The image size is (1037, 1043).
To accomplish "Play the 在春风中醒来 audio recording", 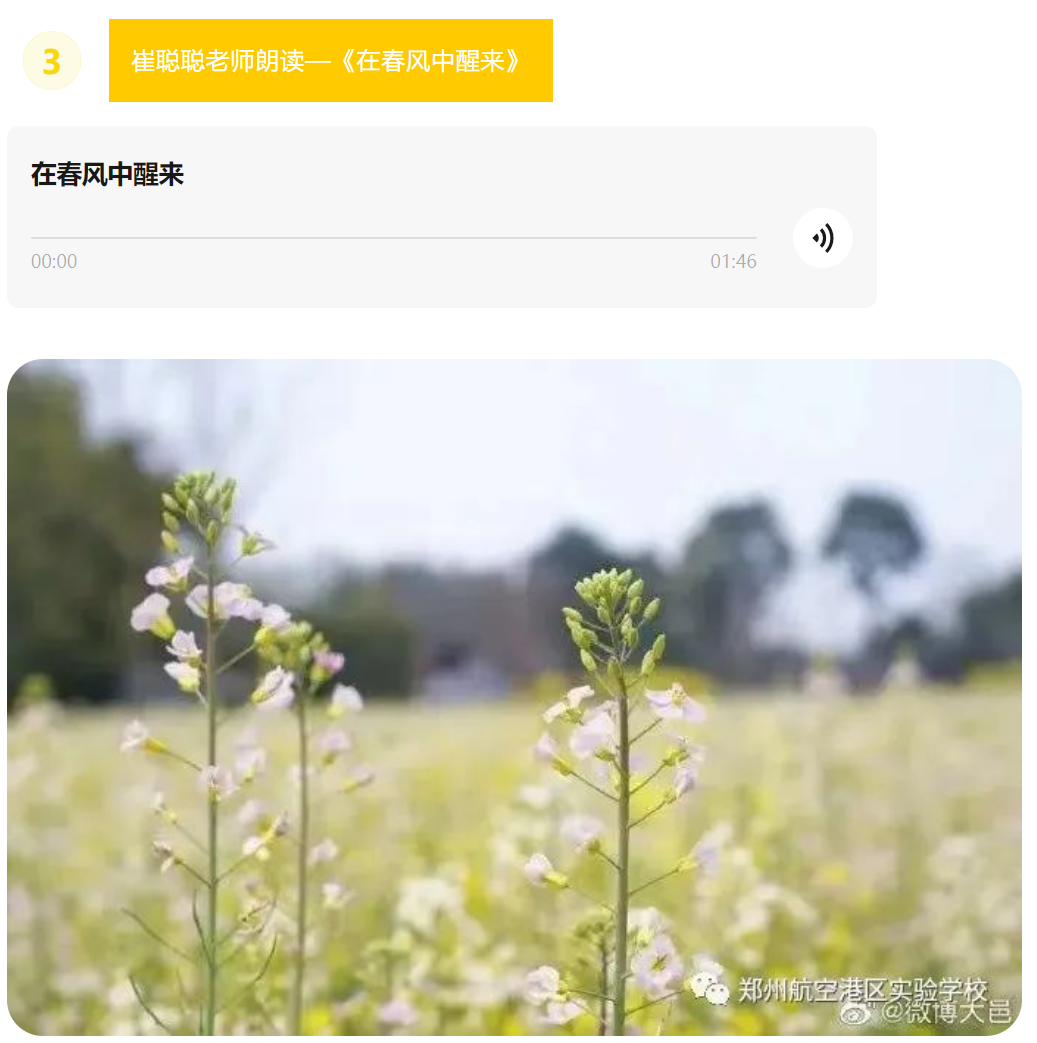I will (x=822, y=238).
